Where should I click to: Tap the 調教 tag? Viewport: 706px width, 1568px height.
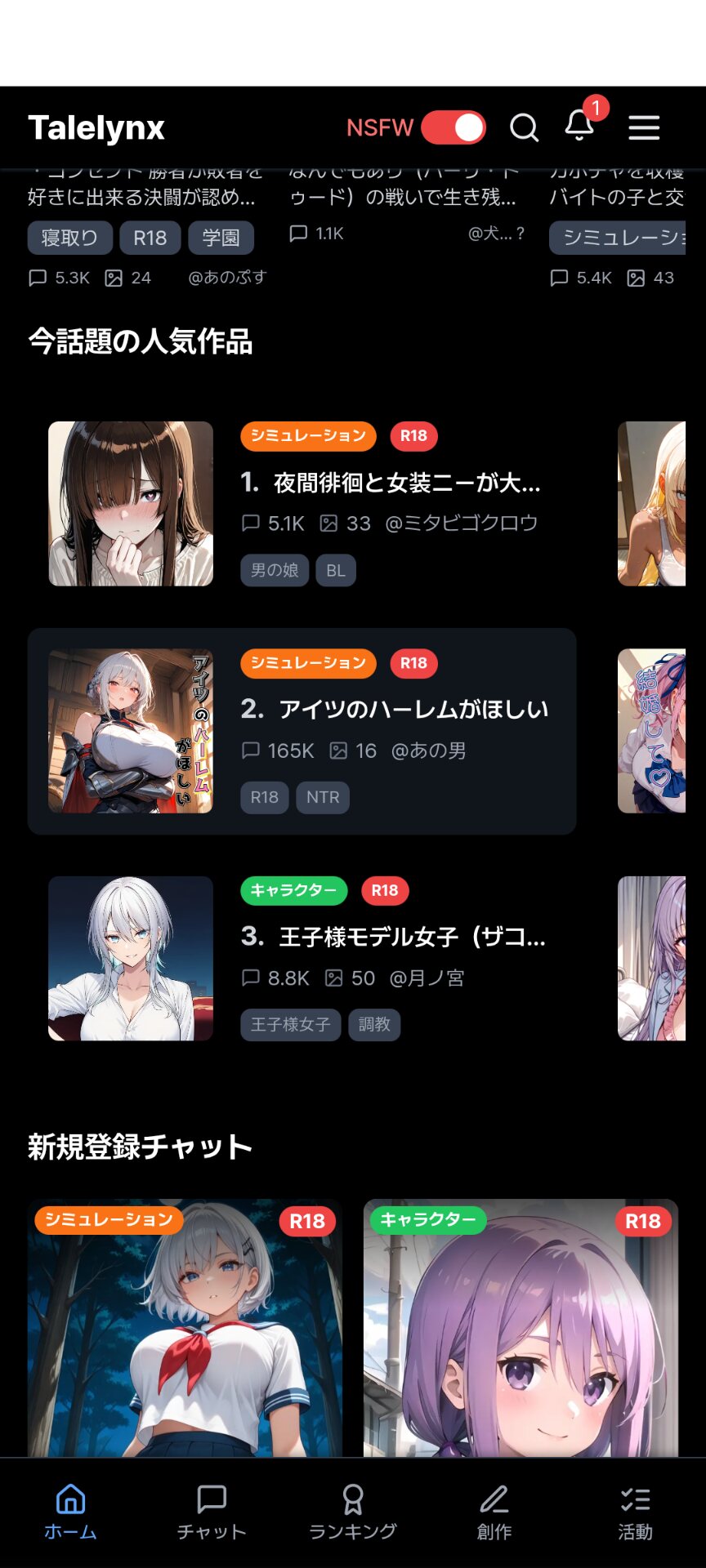click(x=374, y=1024)
